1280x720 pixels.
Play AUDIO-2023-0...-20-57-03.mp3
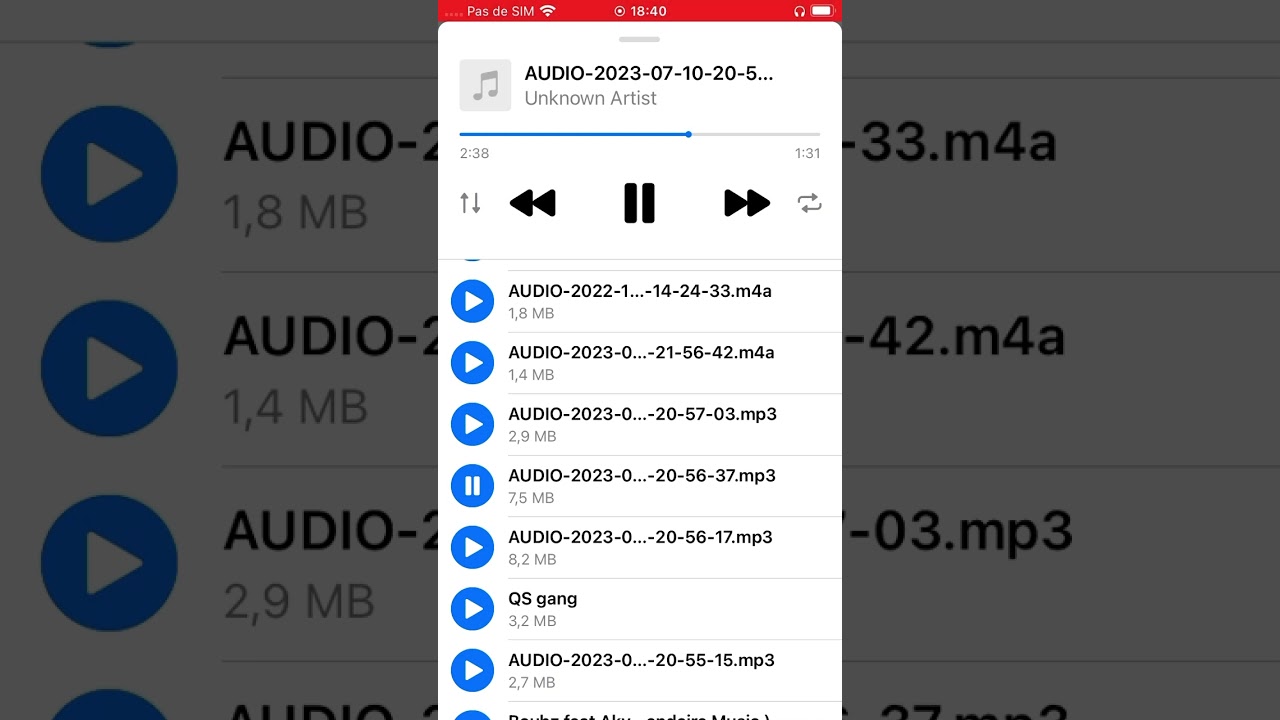(472, 424)
